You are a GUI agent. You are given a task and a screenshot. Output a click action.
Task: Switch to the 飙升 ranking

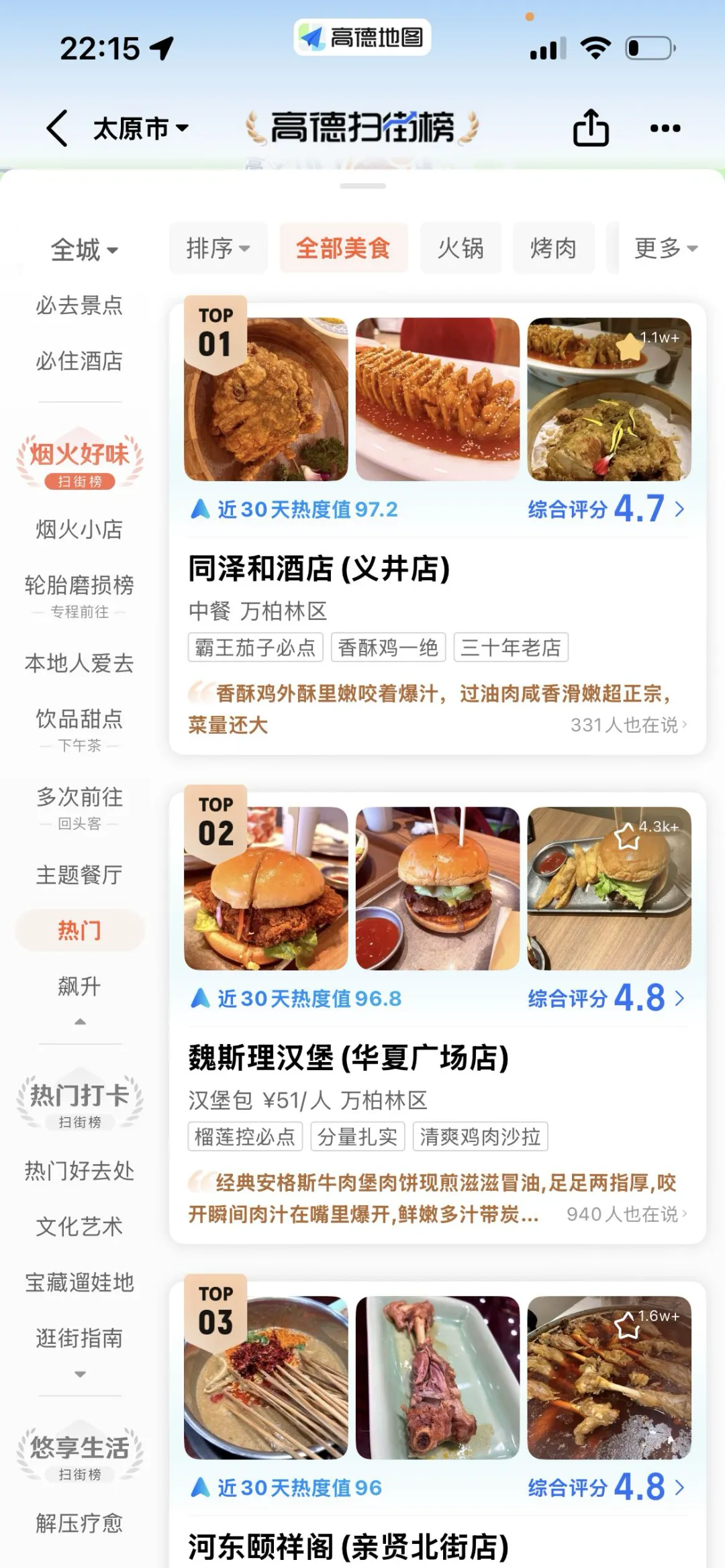point(79,986)
